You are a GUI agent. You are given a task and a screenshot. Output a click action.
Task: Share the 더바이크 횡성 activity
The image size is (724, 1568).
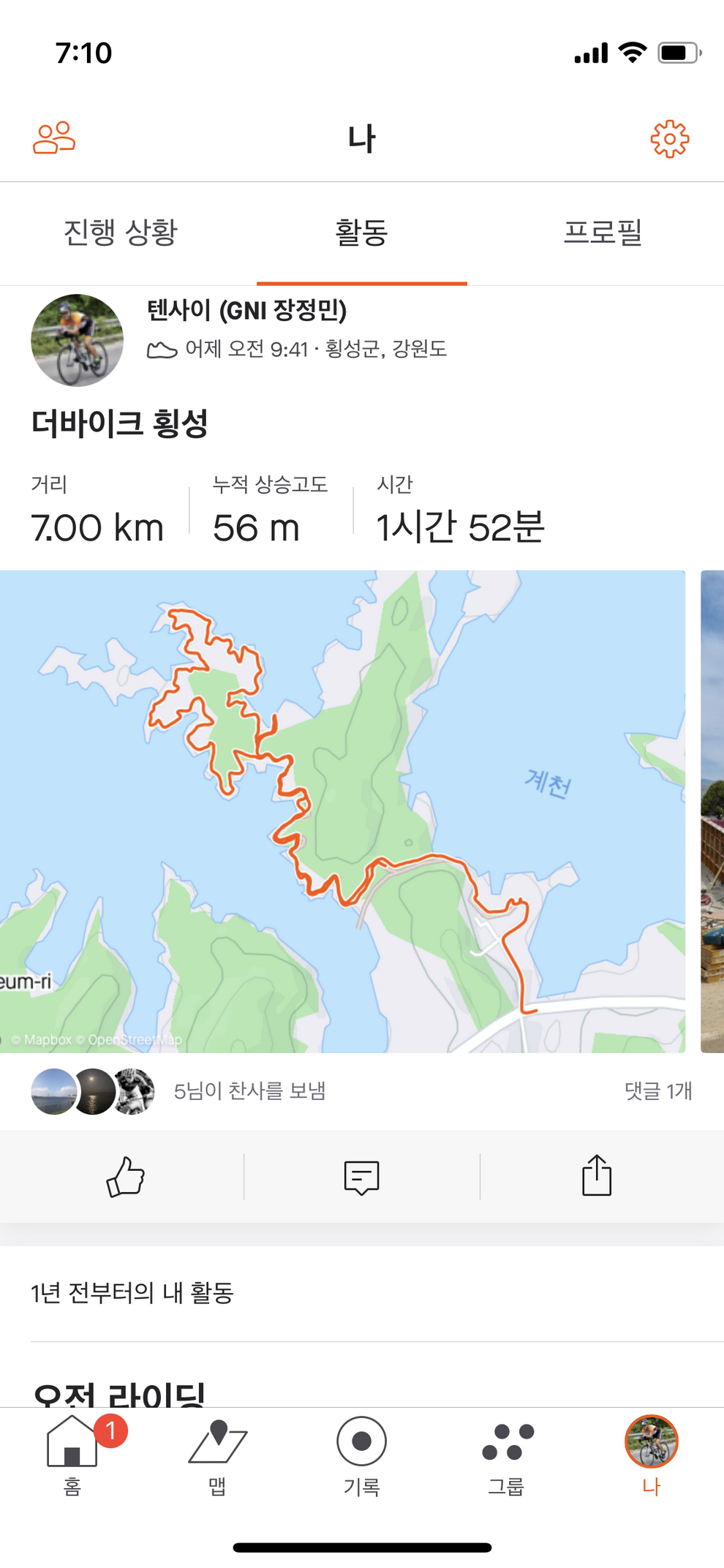click(x=597, y=1177)
